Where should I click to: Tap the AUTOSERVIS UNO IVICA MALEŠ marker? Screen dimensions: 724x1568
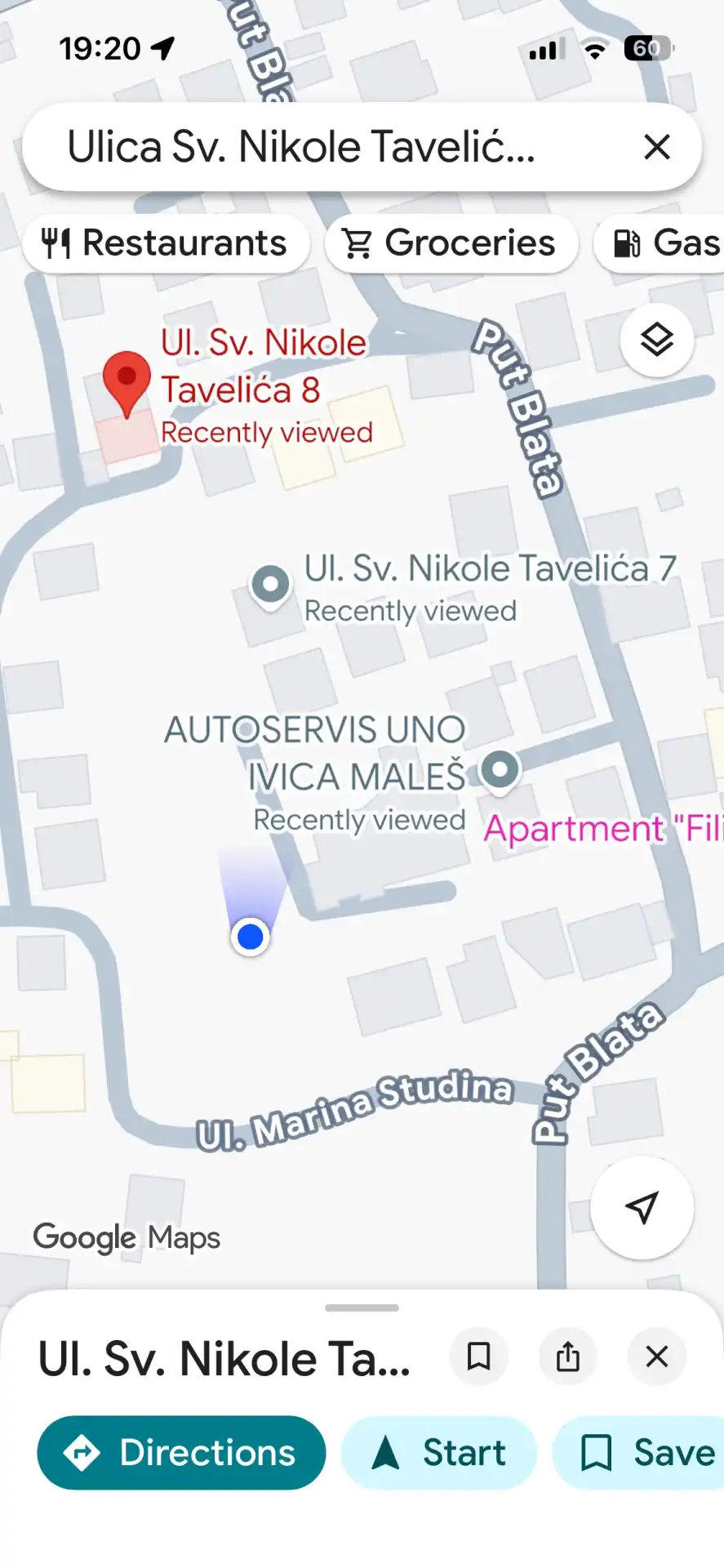tap(500, 770)
